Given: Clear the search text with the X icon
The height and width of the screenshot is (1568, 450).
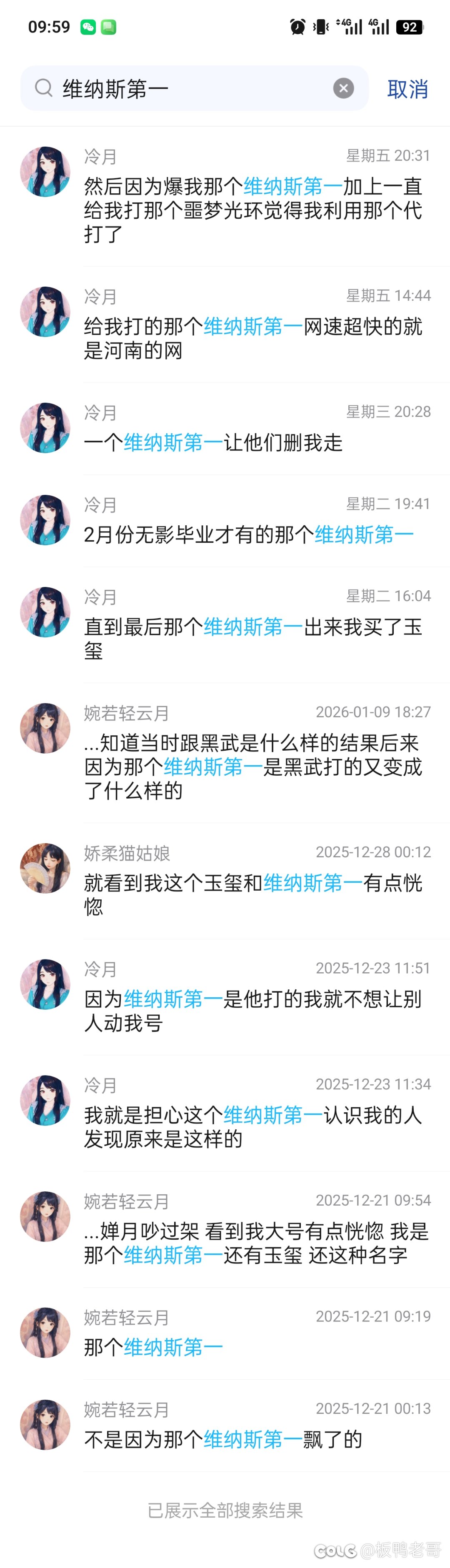Looking at the screenshot, I should 343,89.
